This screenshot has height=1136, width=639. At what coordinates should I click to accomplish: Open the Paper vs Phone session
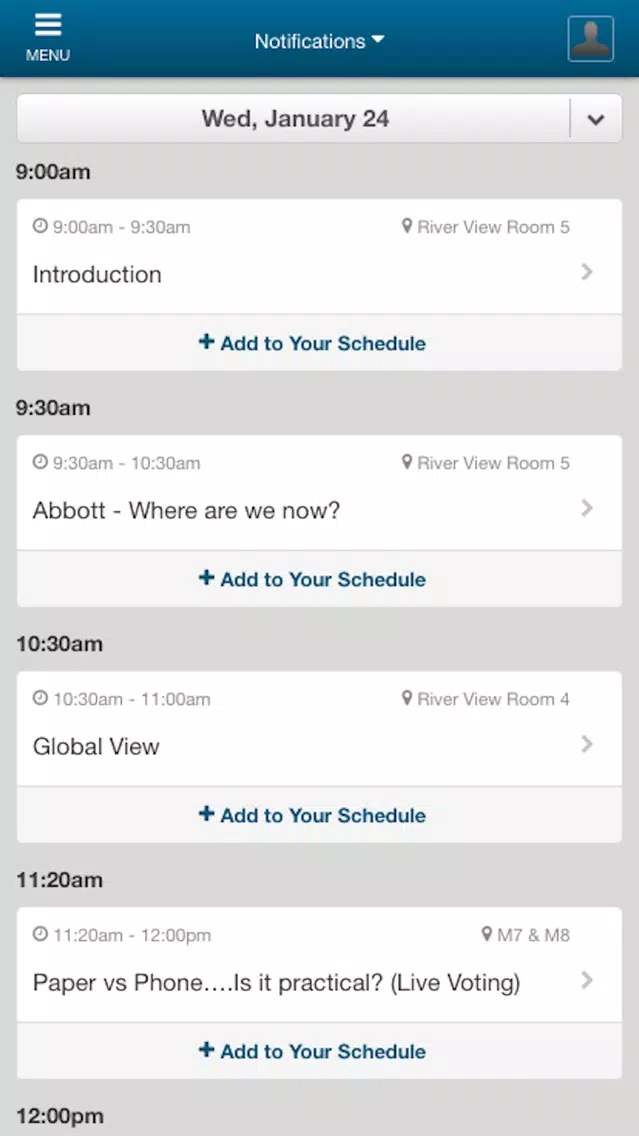[x=319, y=965]
